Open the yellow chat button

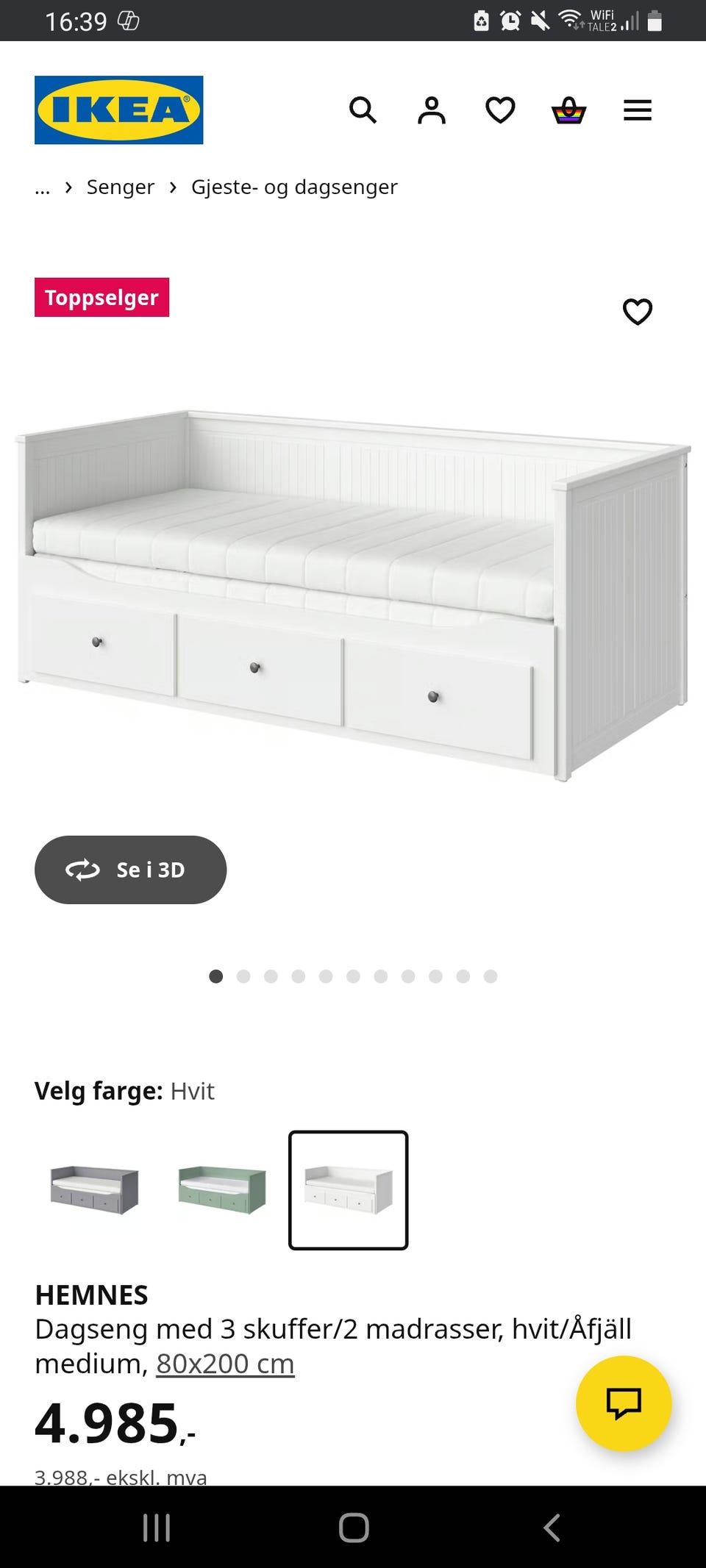(x=624, y=1403)
